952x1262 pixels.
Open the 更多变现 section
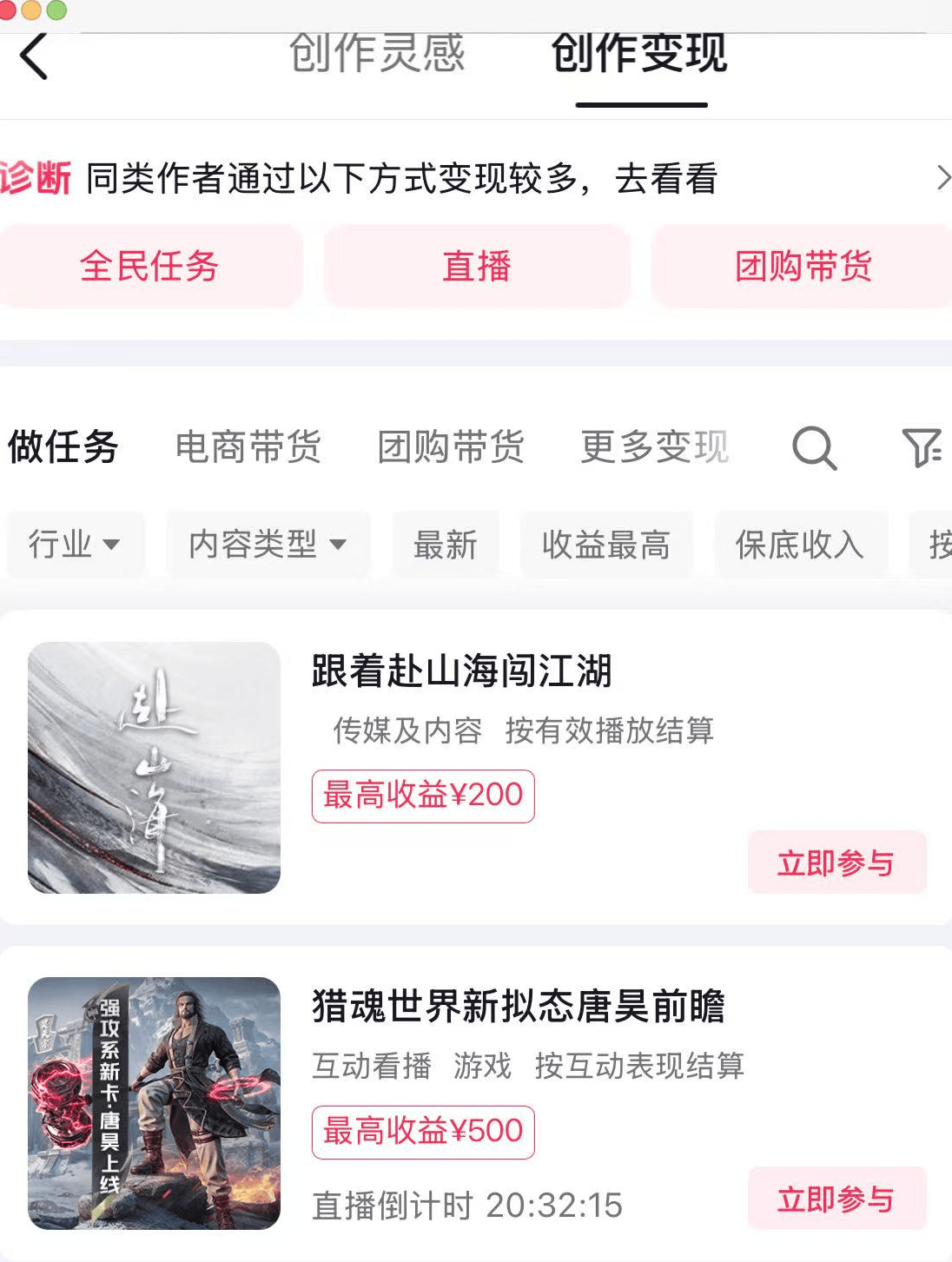click(654, 447)
